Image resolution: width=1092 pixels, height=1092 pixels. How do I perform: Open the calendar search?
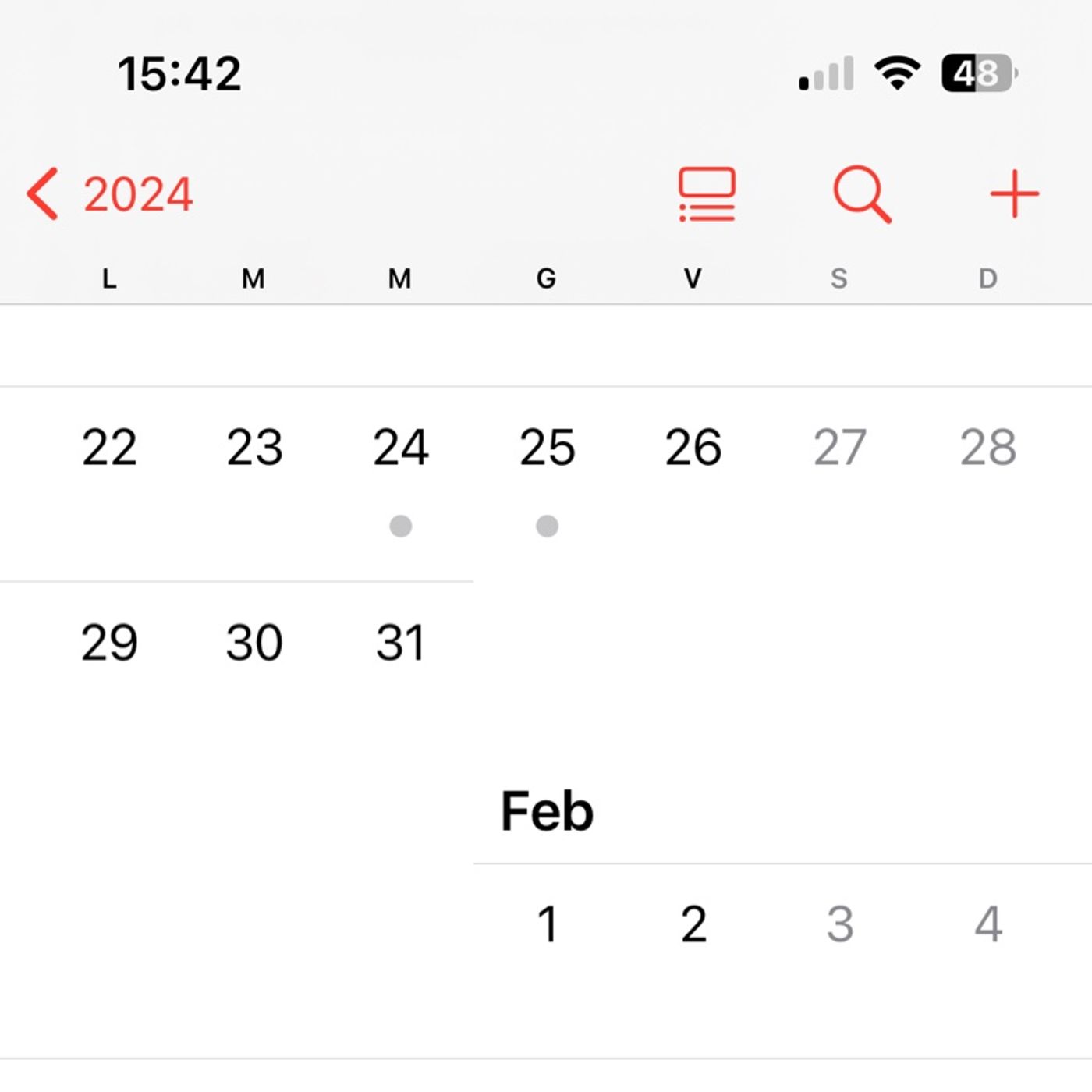tap(861, 193)
